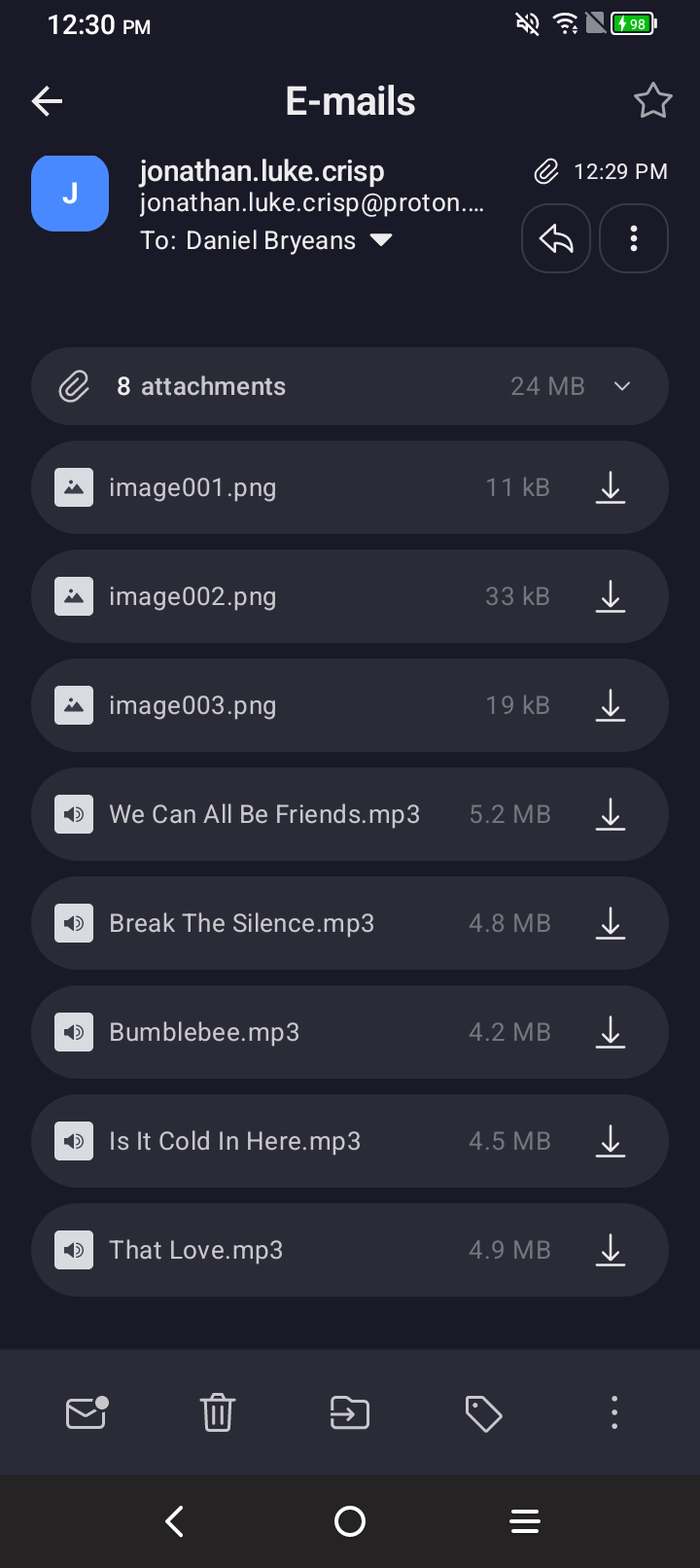Download We Can All Be Friends.mp3
Viewport: 700px width, 1568px height.
point(611,814)
